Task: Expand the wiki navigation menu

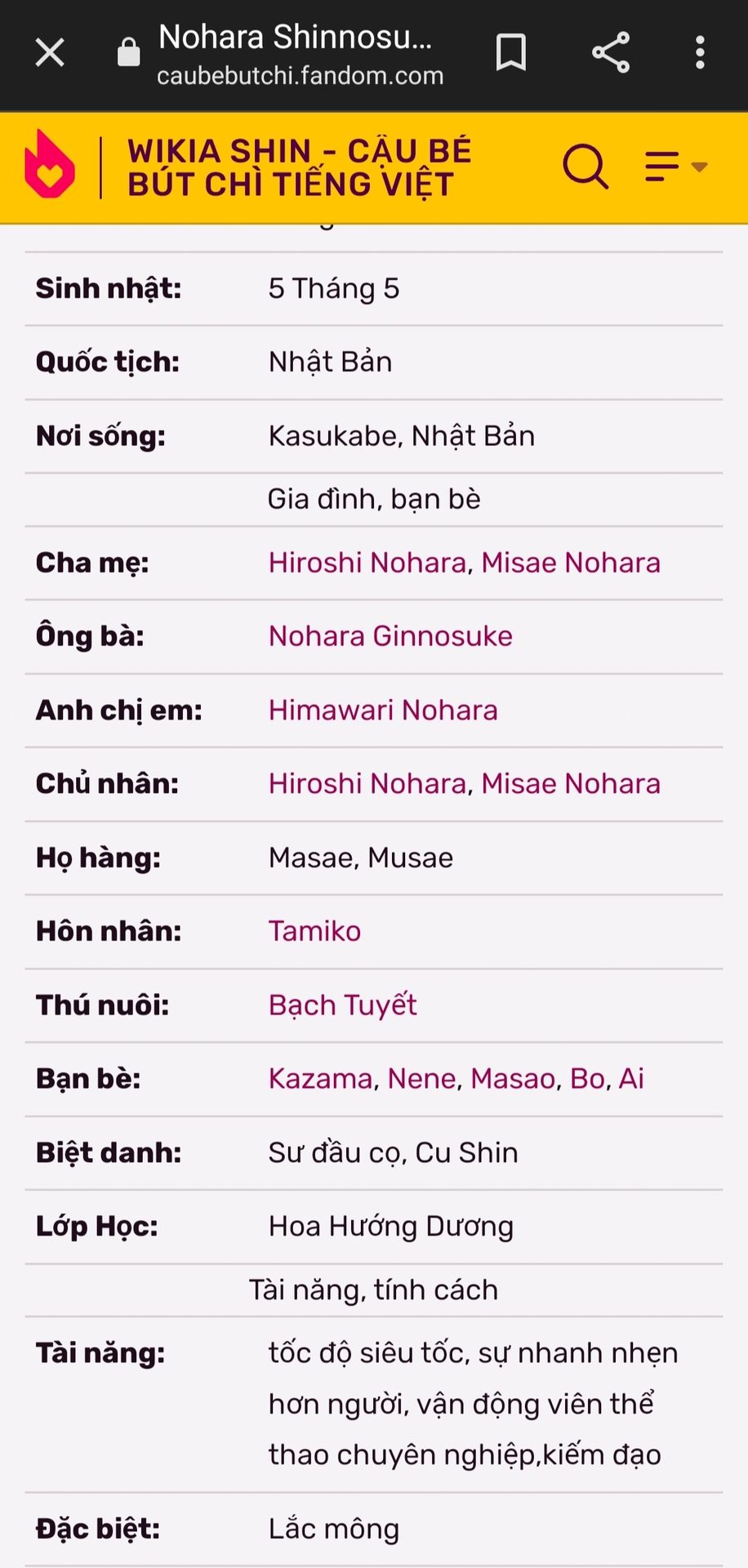Action: click(x=676, y=167)
